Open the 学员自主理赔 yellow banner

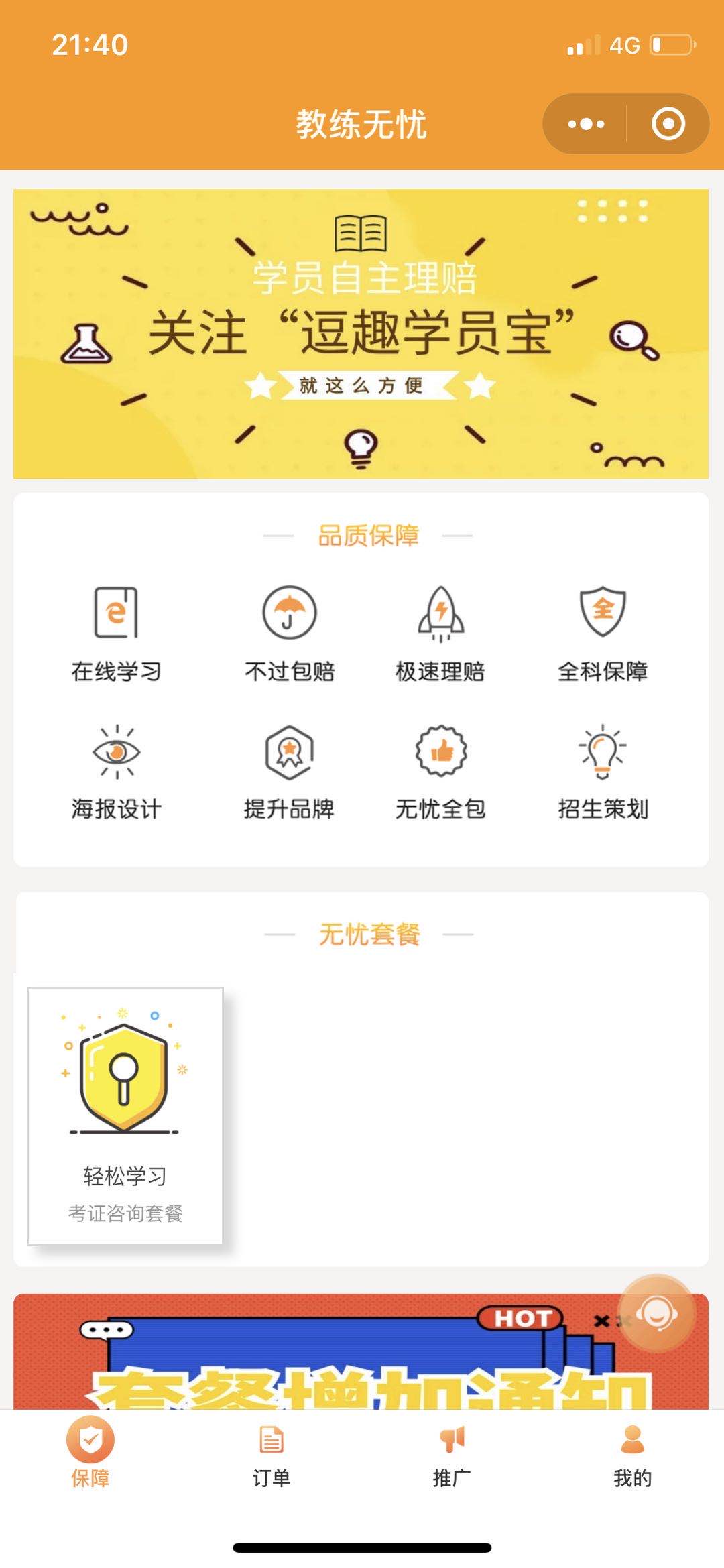361,334
